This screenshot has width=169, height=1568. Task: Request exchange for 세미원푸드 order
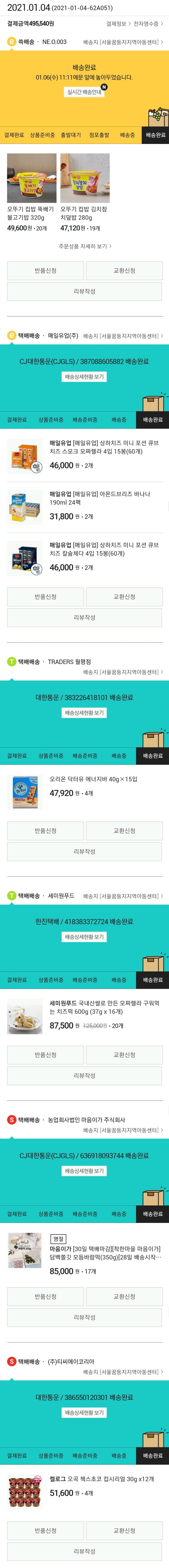124,1054
